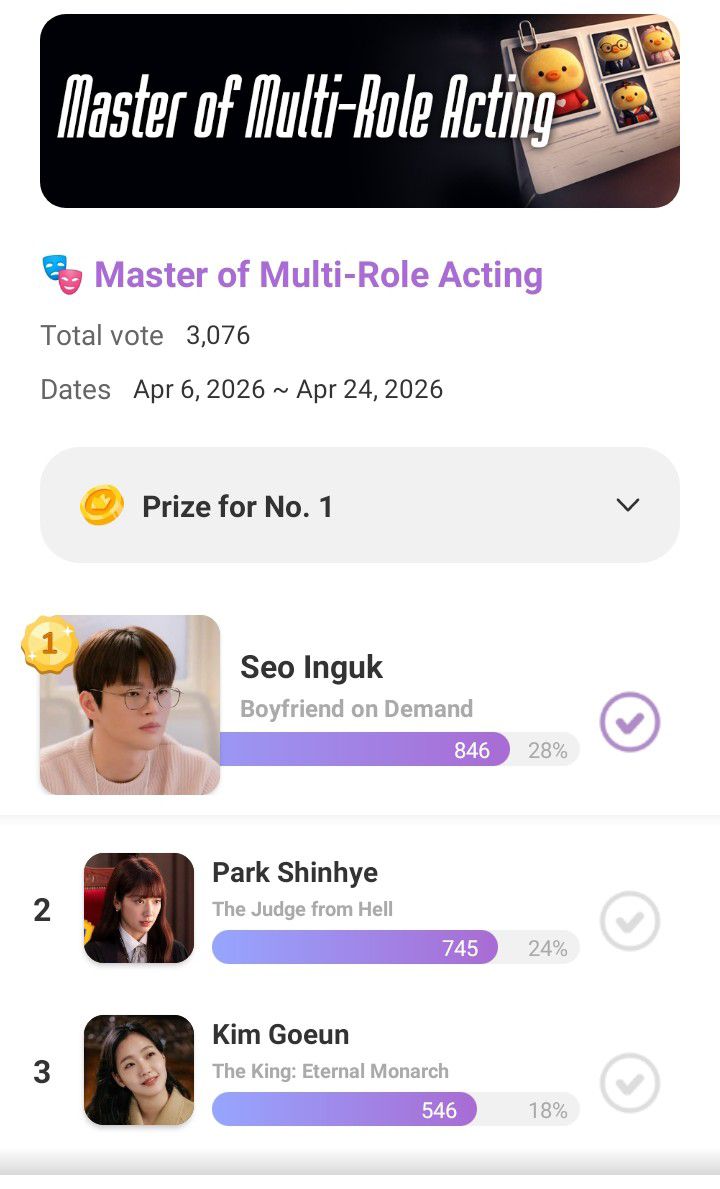The width and height of the screenshot is (720, 1189).
Task: Click the gray checkmark icon next to Kim Goeun
Action: [x=628, y=1082]
